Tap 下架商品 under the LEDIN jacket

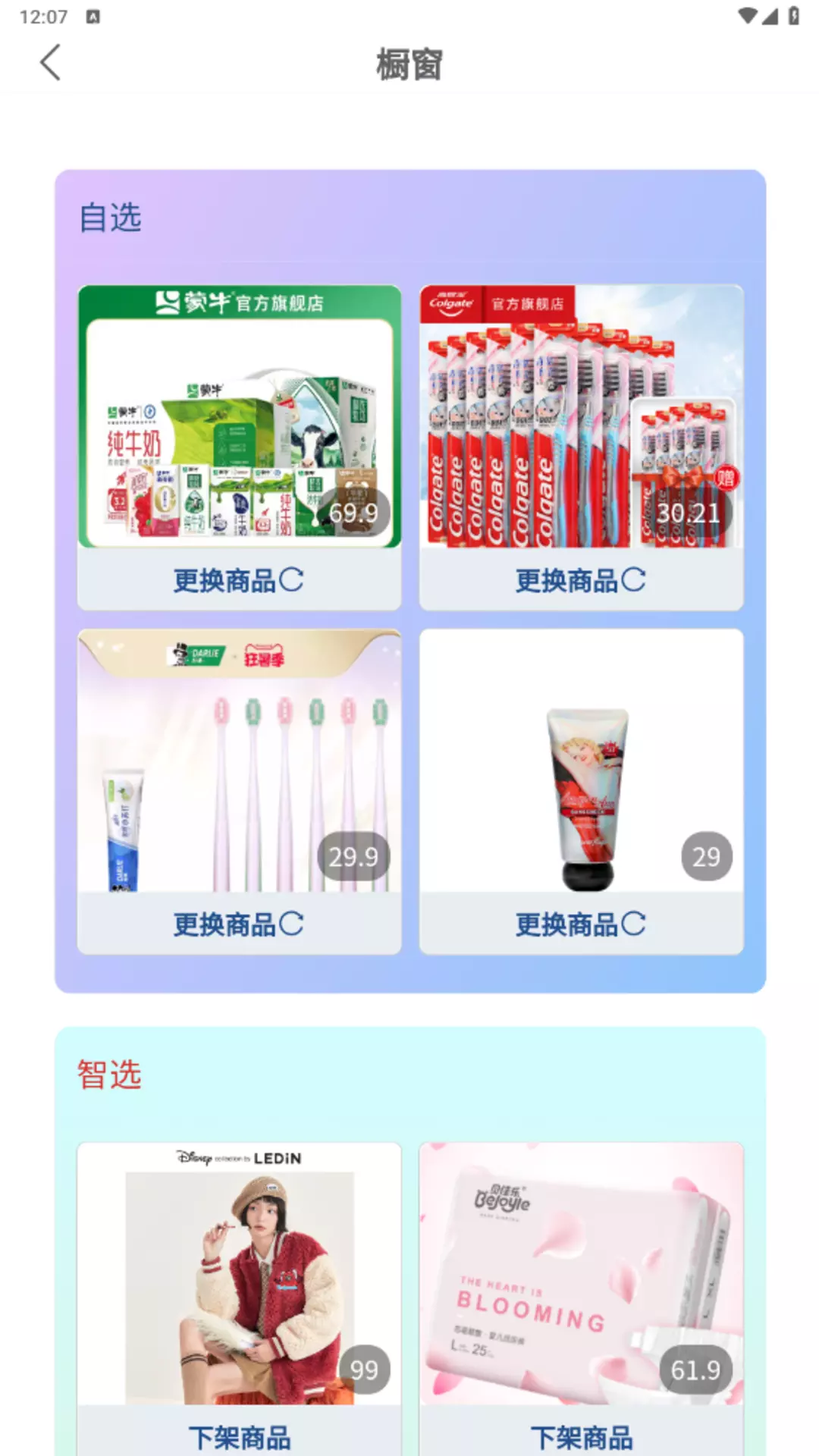239,1436
